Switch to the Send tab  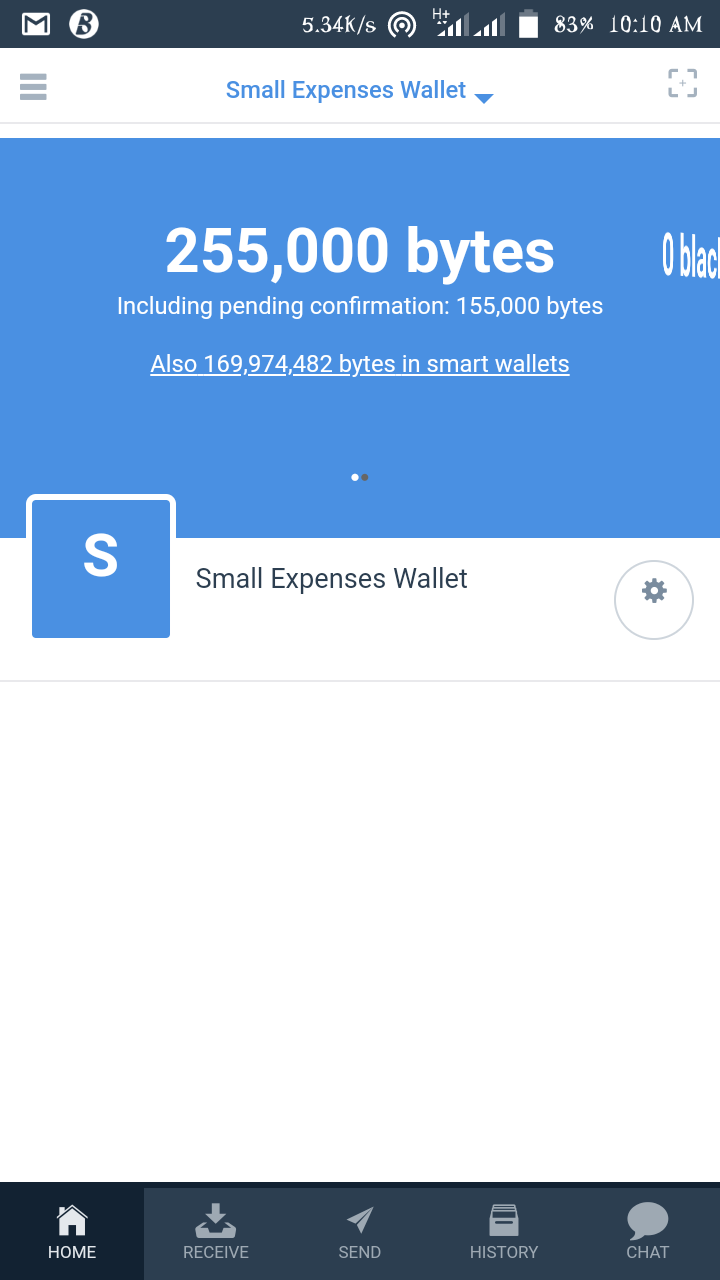click(x=360, y=1232)
